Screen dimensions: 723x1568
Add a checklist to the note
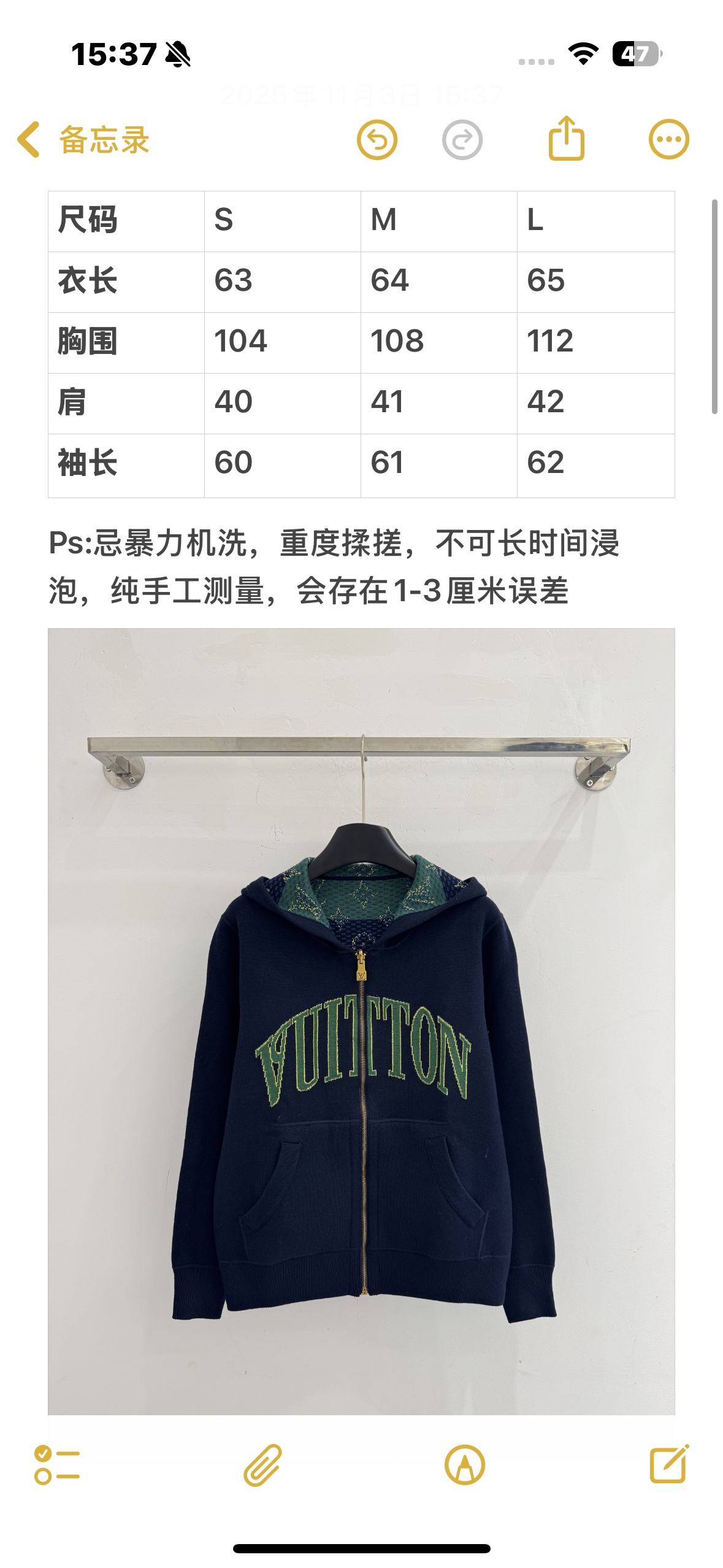tap(57, 1465)
